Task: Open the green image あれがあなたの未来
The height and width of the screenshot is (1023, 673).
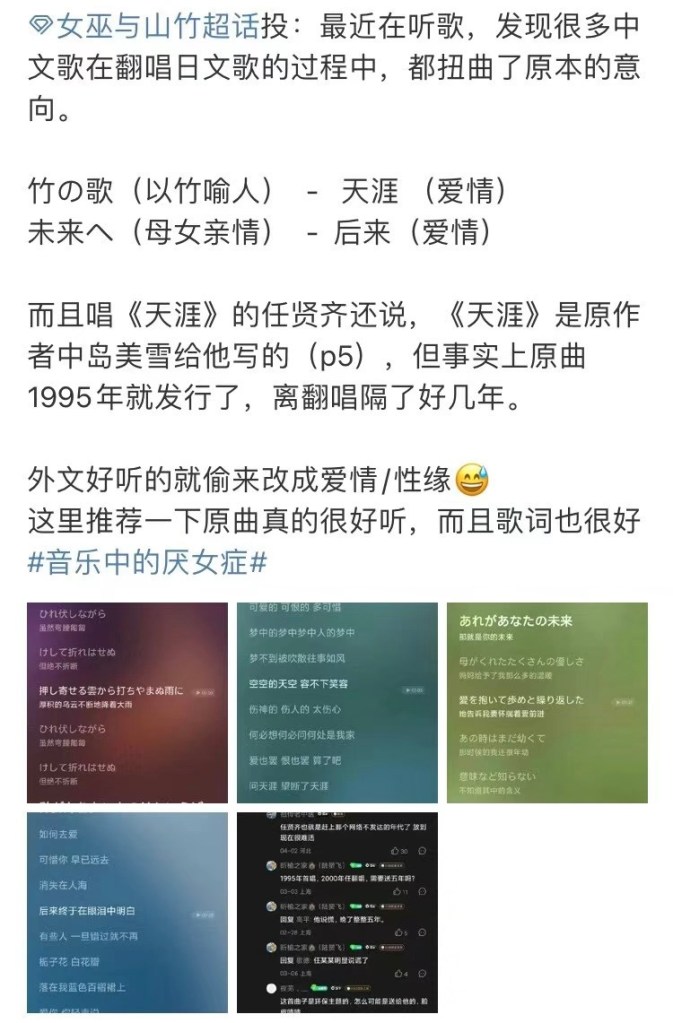Action: (x=546, y=702)
